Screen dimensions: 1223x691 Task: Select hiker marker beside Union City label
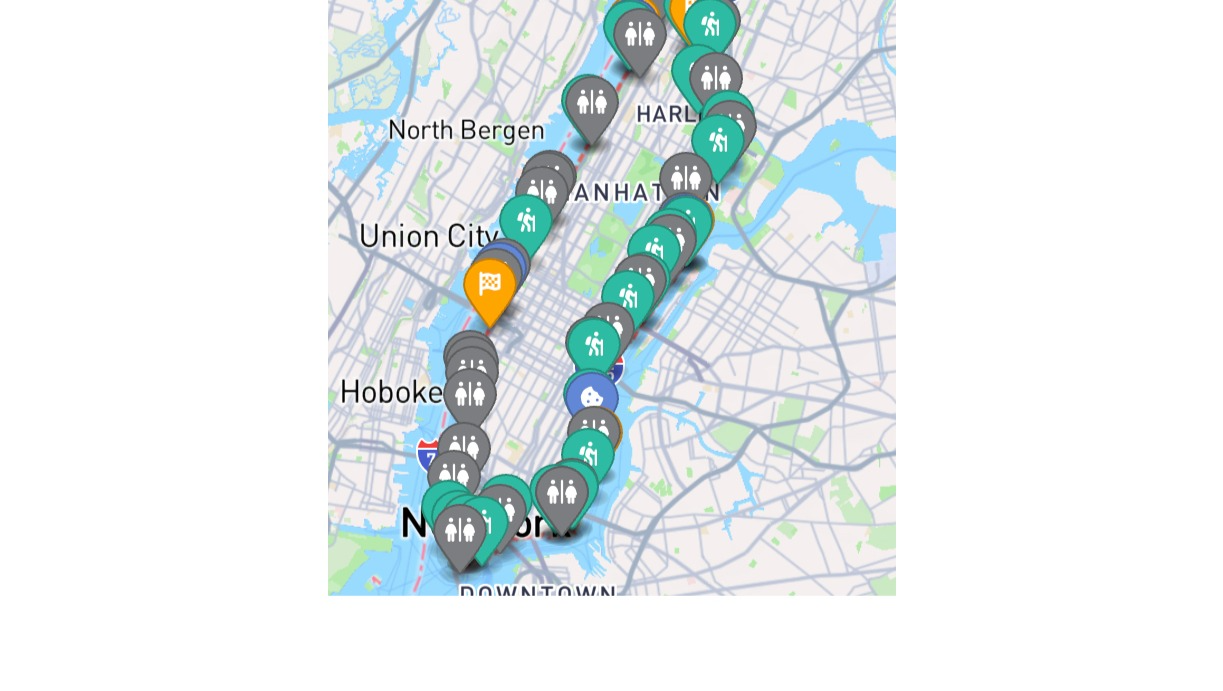click(x=526, y=220)
